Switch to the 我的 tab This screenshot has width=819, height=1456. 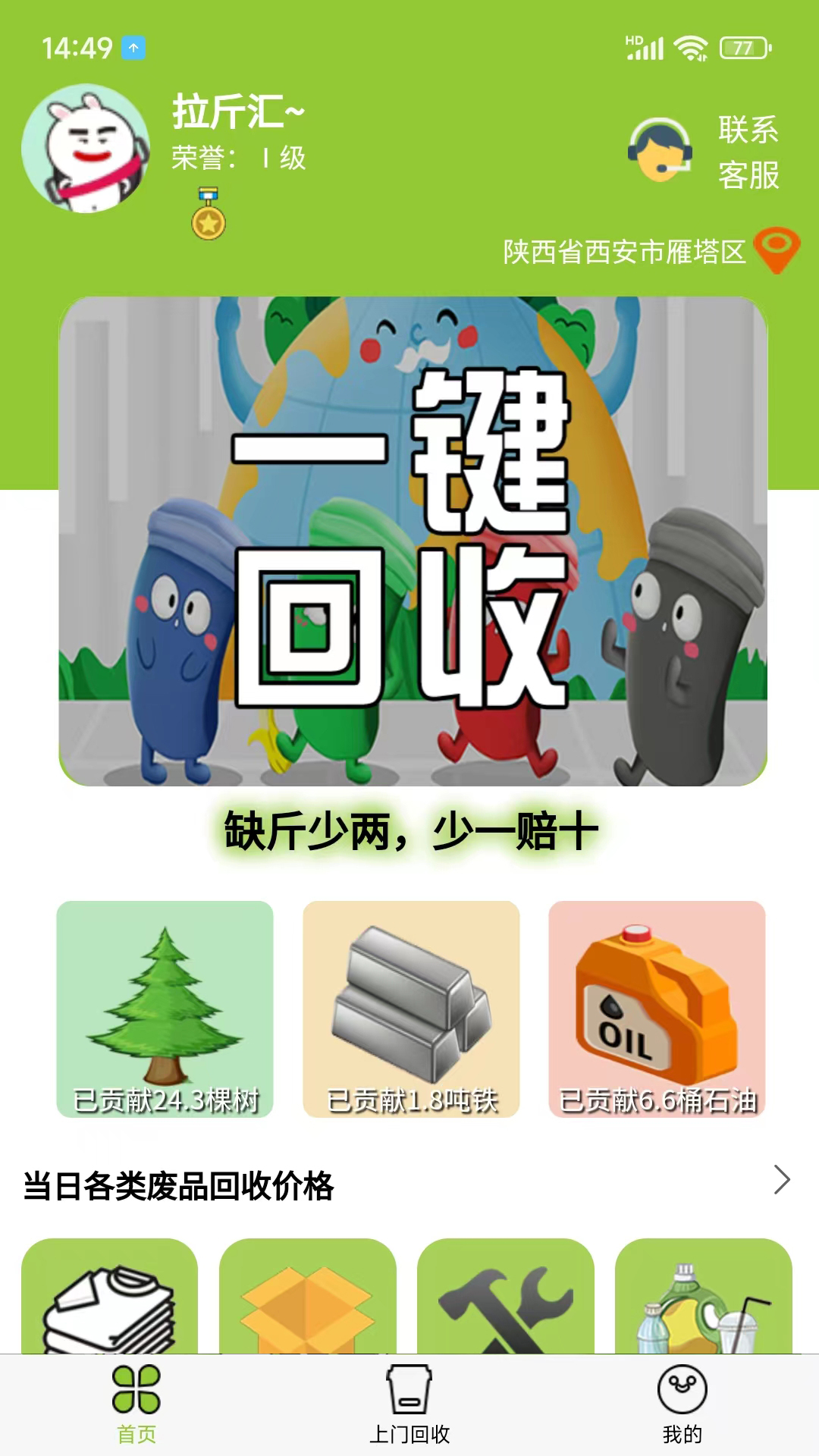click(x=682, y=1405)
